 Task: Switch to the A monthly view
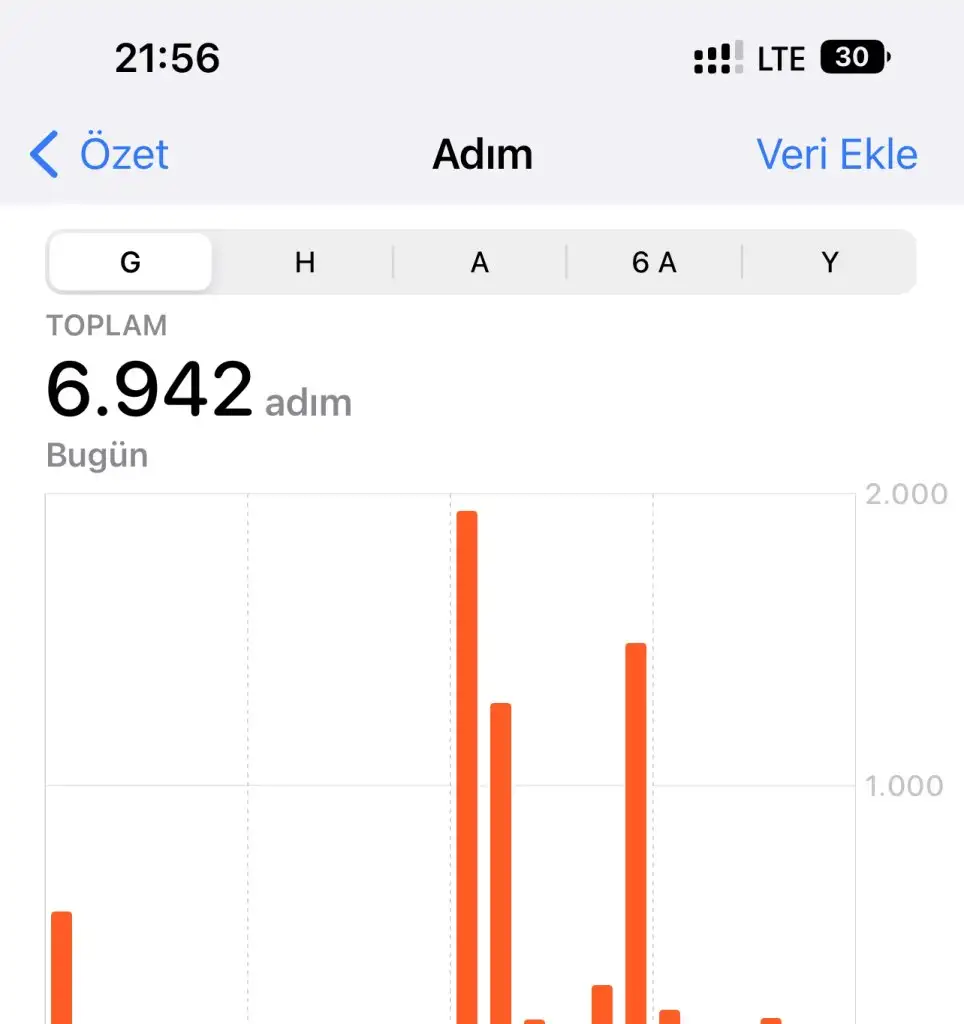(x=480, y=263)
